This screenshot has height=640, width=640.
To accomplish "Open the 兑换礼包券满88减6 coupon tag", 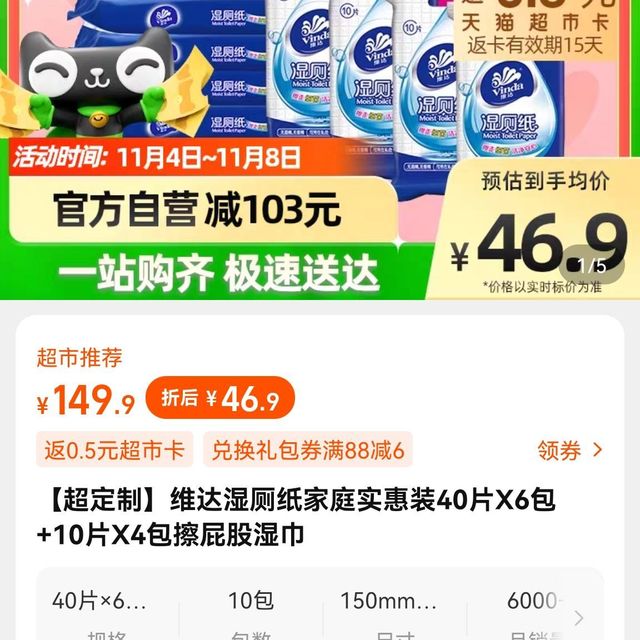I will (x=308, y=450).
